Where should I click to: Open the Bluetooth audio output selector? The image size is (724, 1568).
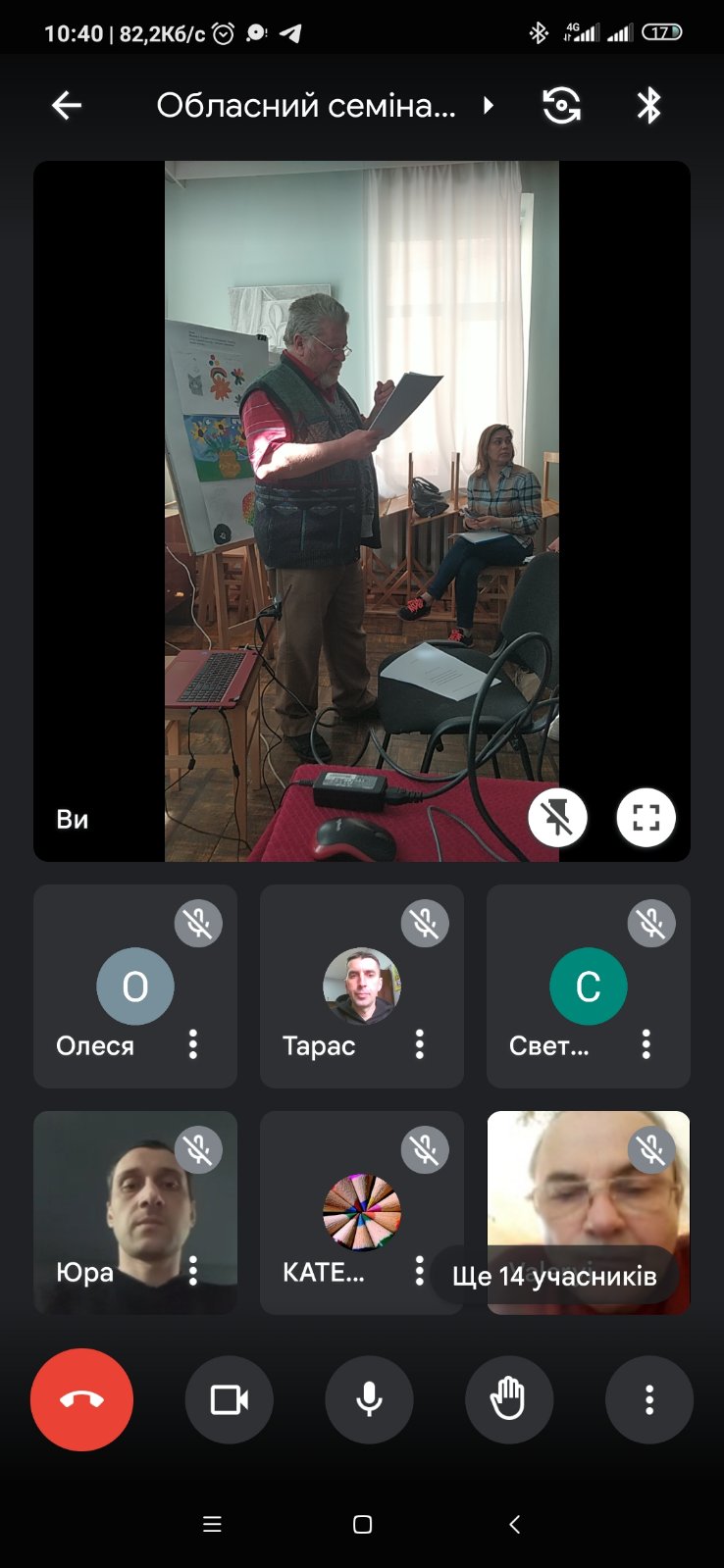click(x=648, y=105)
